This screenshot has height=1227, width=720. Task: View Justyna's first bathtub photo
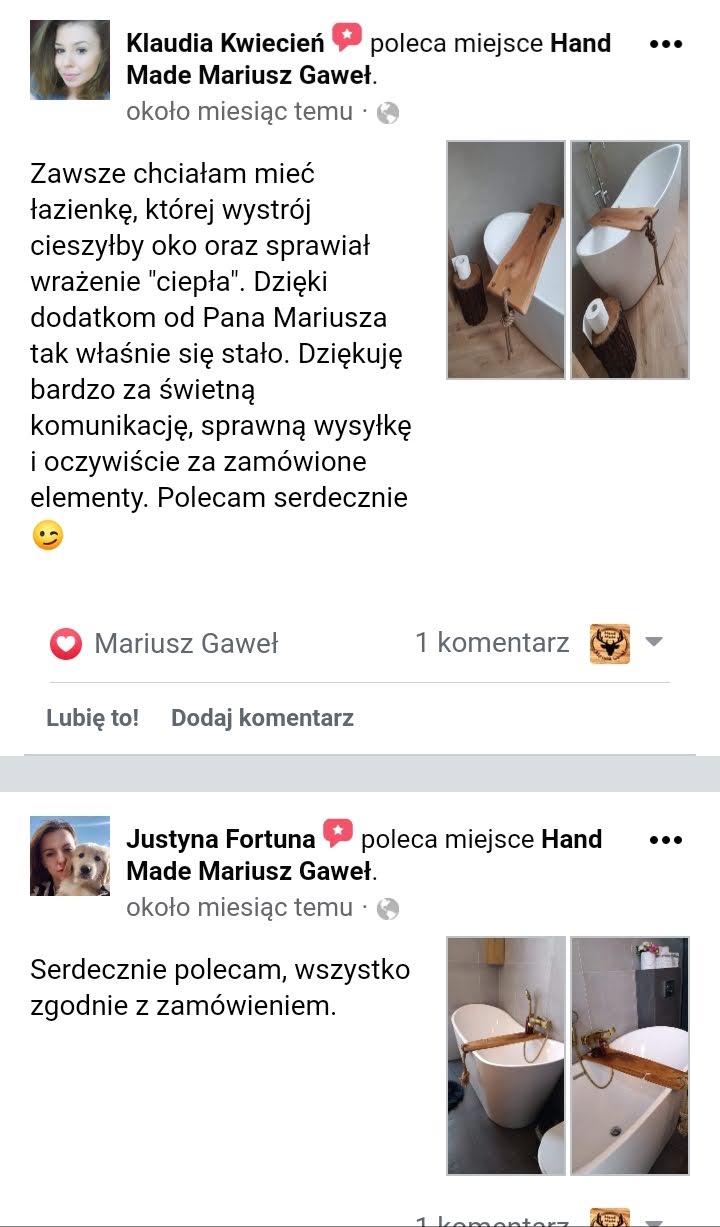[506, 1055]
